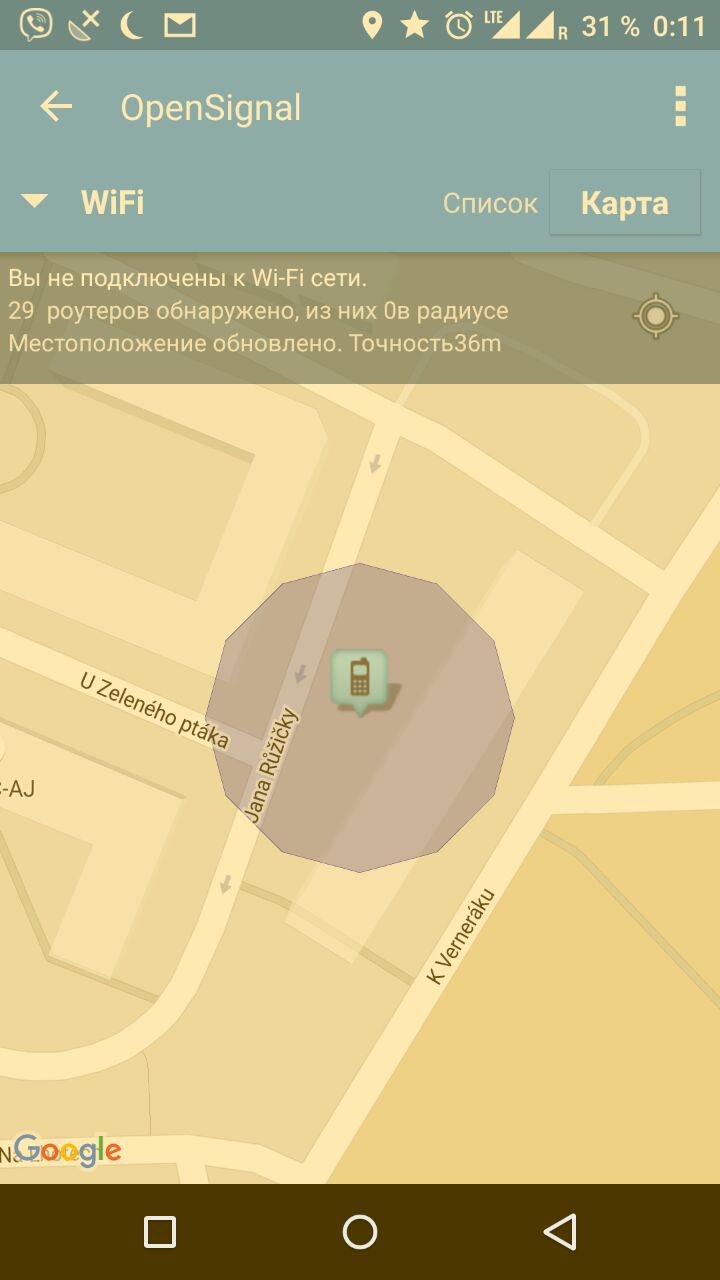Image resolution: width=720 pixels, height=1280 pixels.
Task: Tap the phone marker on the map
Action: 359,679
